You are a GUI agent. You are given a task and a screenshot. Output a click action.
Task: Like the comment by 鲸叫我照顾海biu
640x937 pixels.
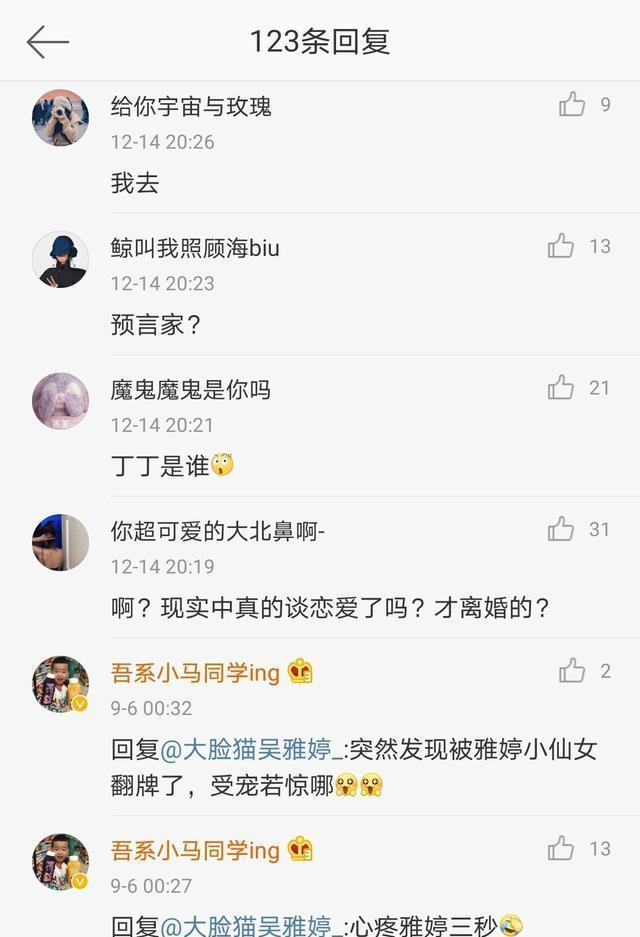[561, 246]
